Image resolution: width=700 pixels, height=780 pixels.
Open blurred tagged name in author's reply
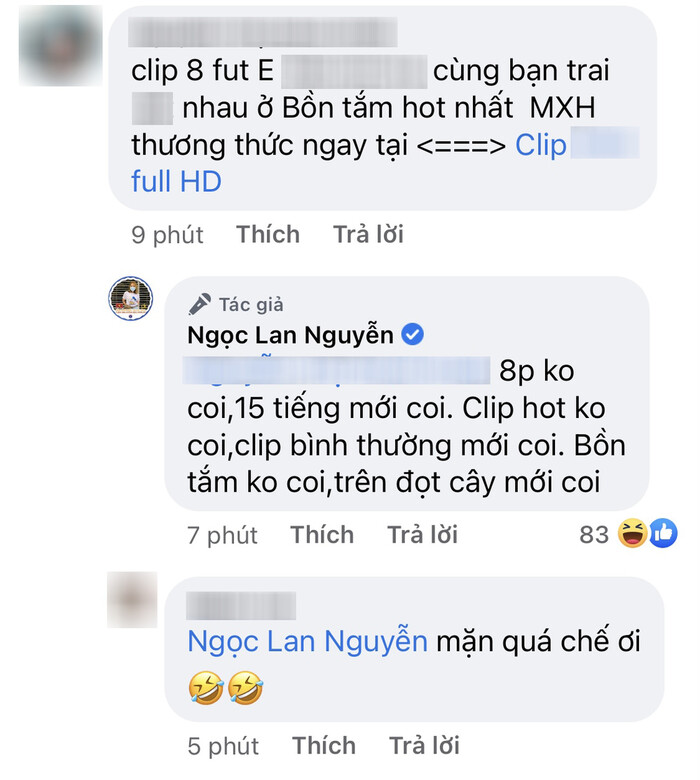pyautogui.click(x=340, y=371)
